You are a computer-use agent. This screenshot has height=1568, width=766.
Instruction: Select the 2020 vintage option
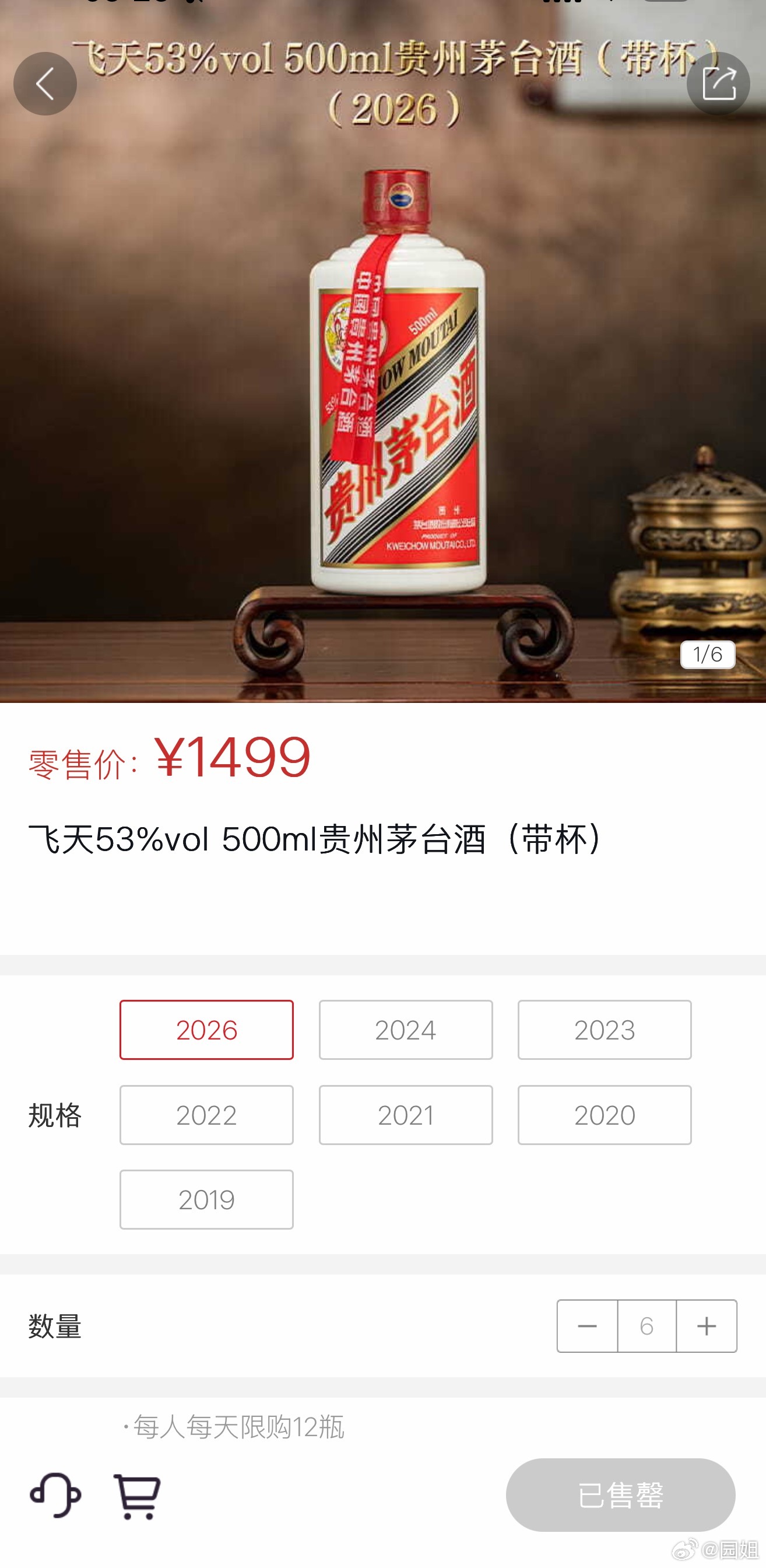(604, 1115)
